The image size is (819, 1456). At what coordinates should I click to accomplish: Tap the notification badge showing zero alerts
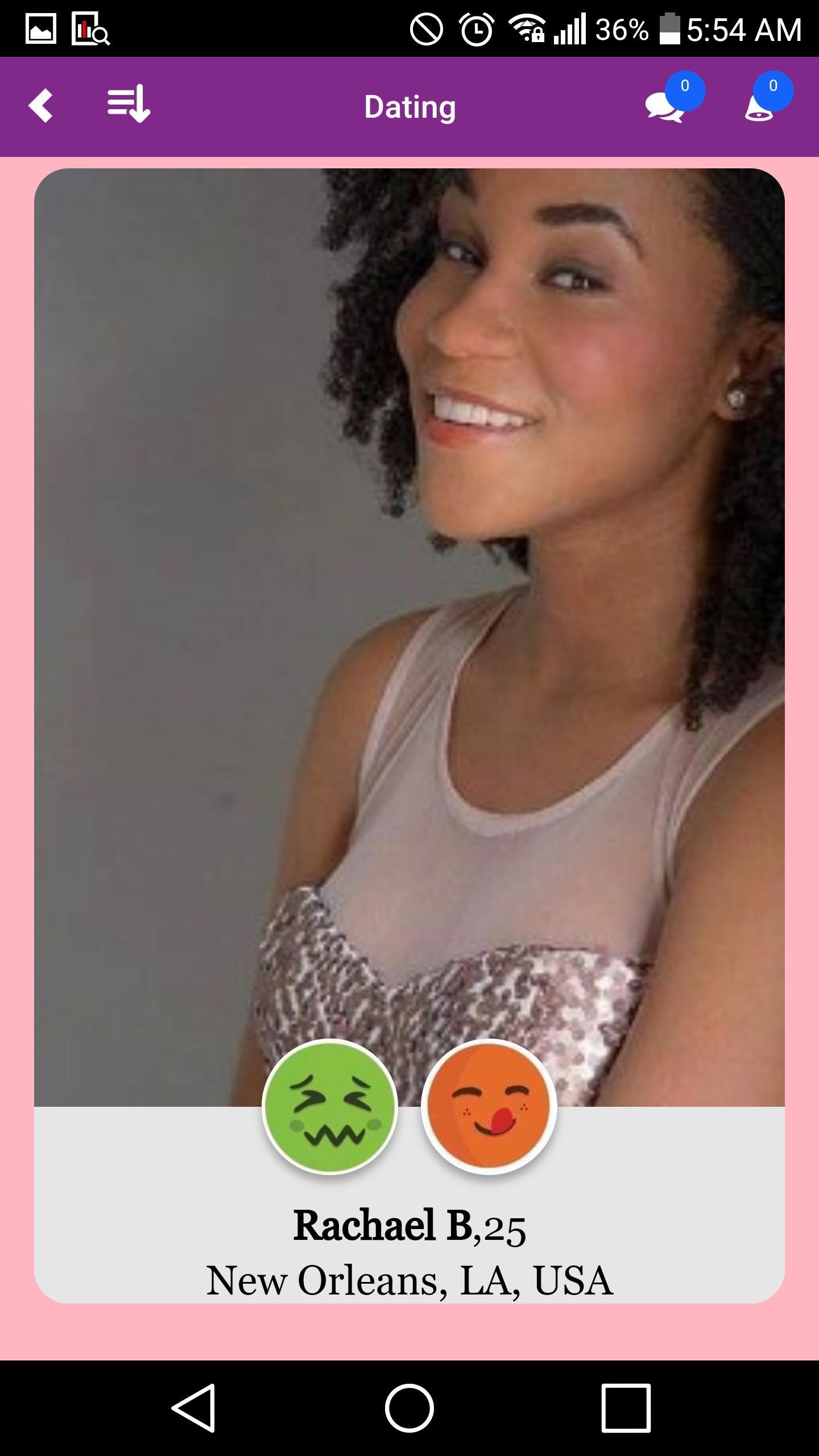click(773, 86)
